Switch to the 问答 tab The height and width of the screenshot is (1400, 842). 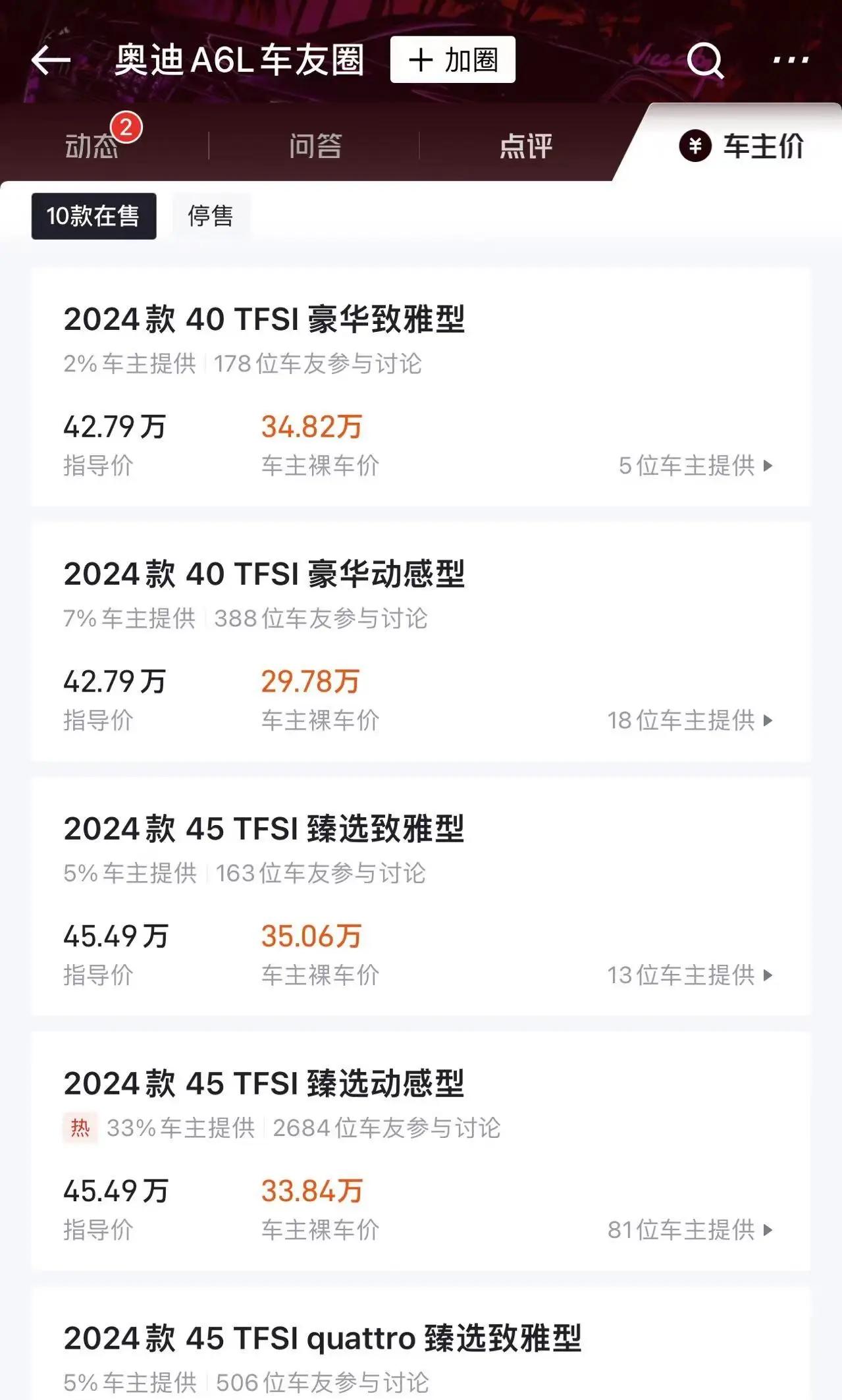click(x=315, y=146)
